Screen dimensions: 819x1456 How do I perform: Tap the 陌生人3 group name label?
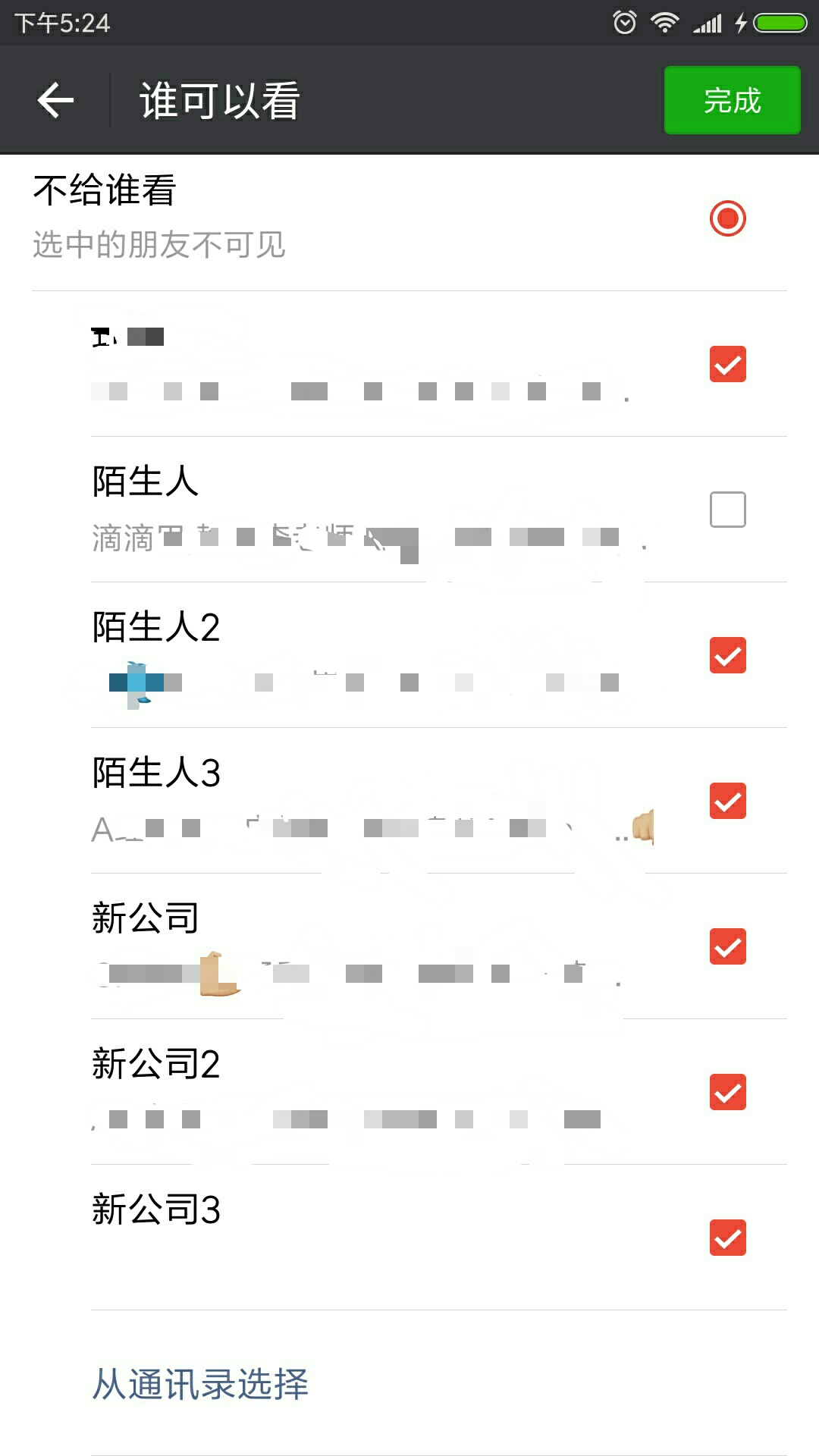[155, 773]
